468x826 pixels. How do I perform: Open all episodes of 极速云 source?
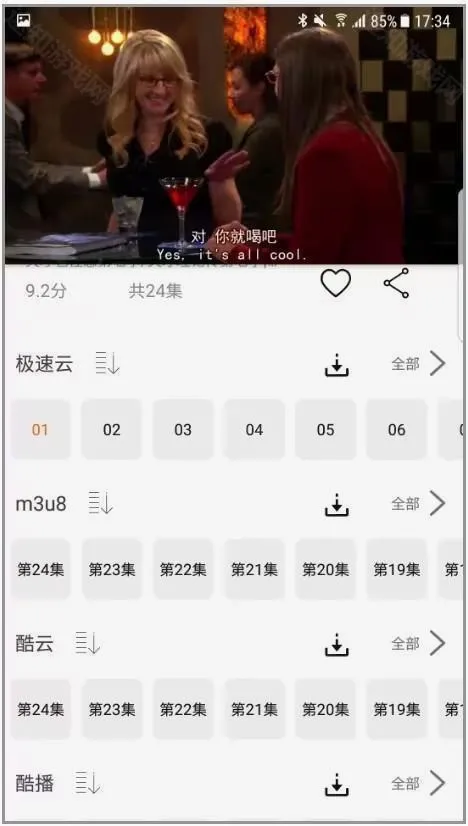tap(418, 363)
